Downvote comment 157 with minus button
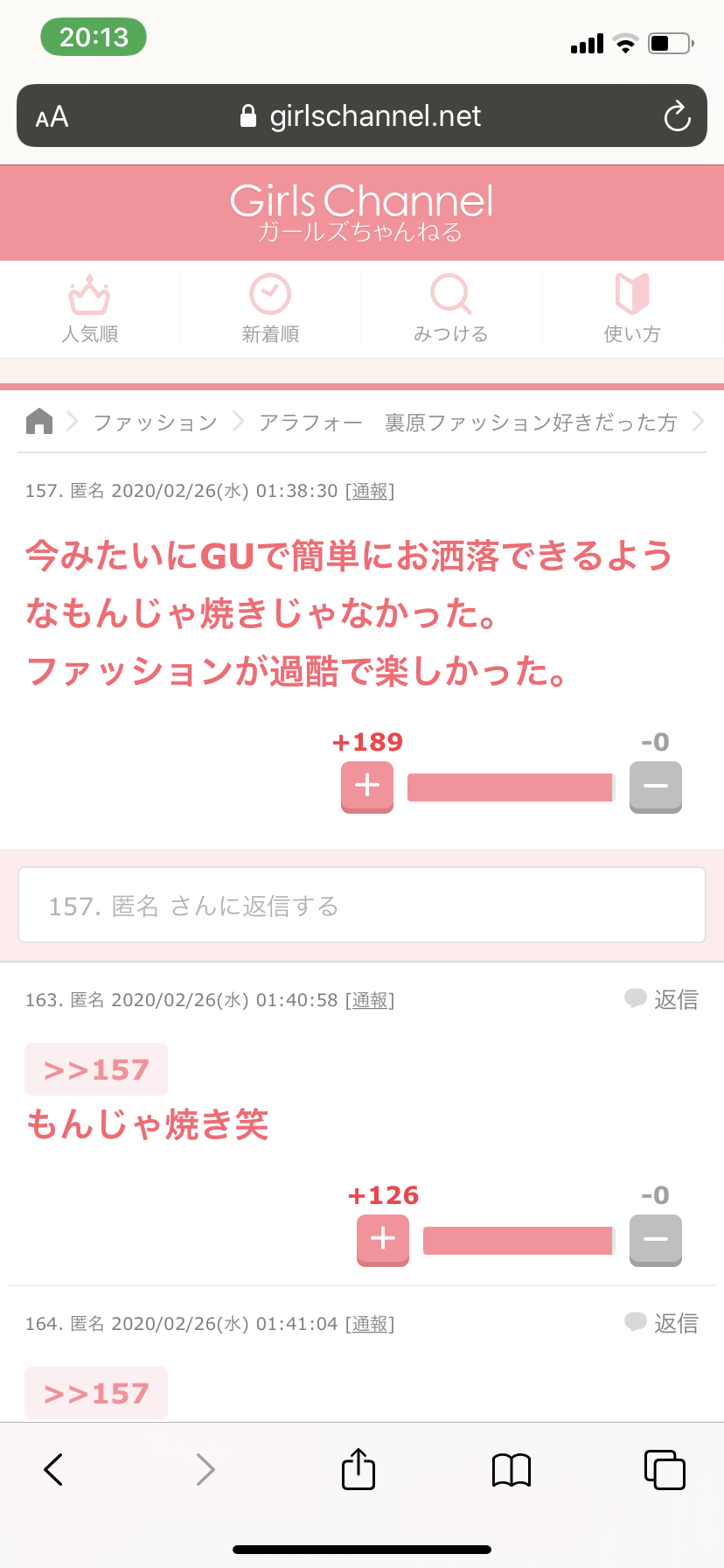 click(x=656, y=785)
